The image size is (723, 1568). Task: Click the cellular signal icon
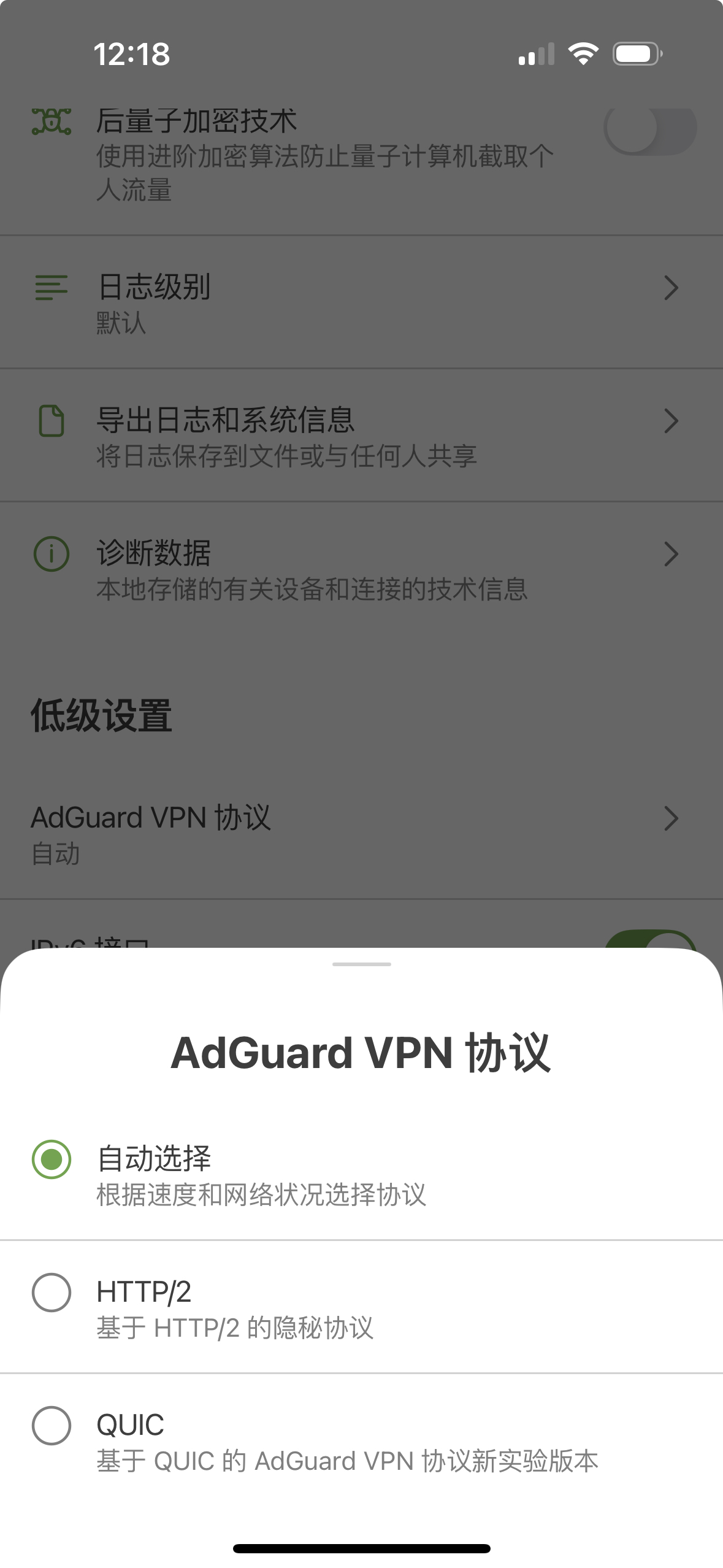535,54
